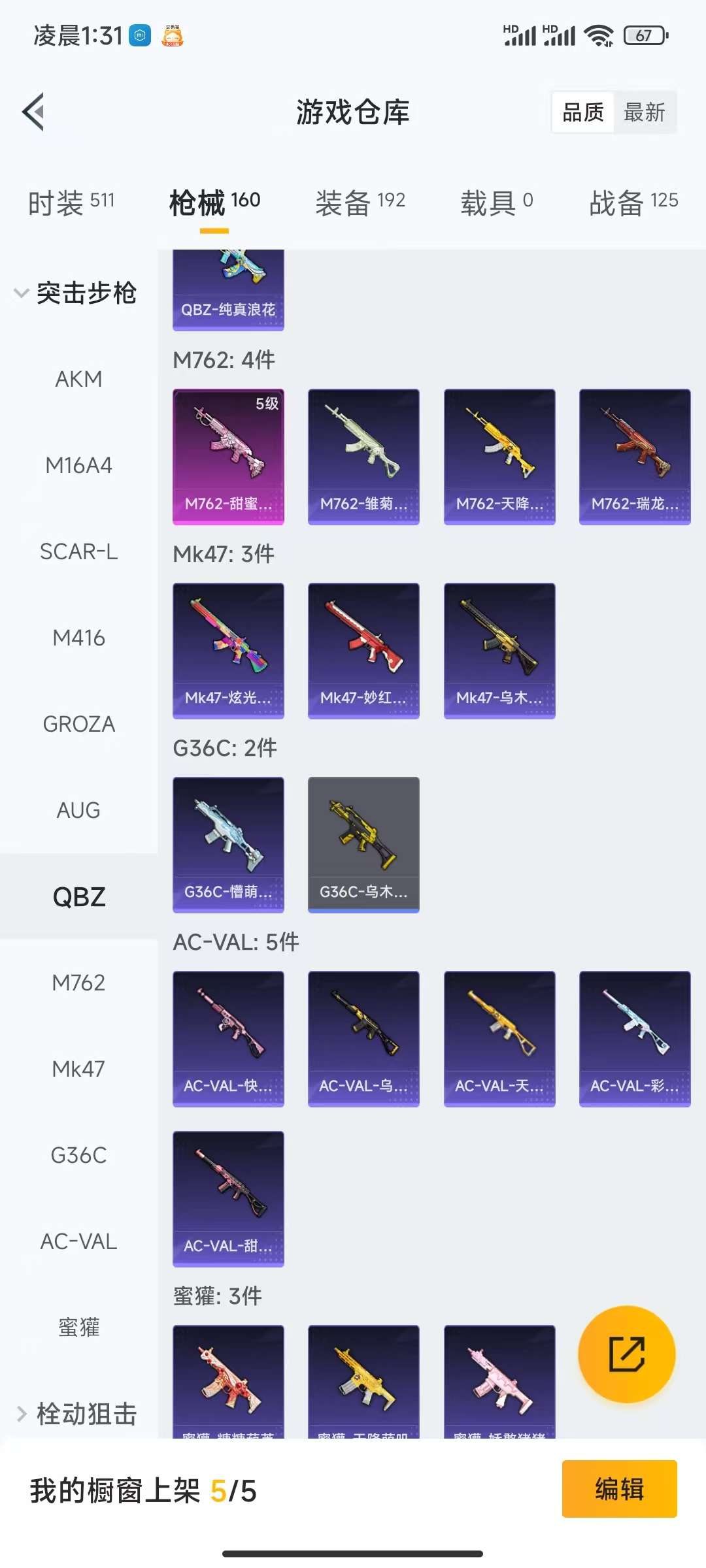Viewport: 706px width, 1568px height.
Task: Expand the 栓动狙击 category
Action: point(75,1414)
